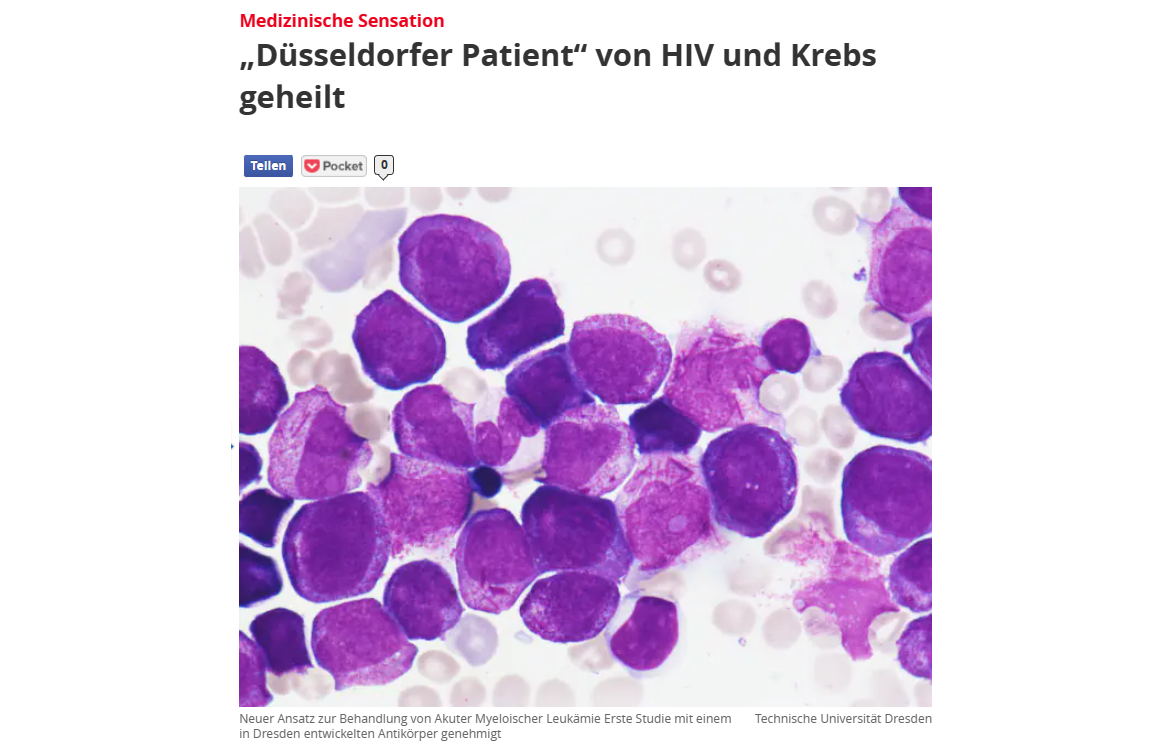This screenshot has width=1152, height=745.
Task: Save article to Pocket
Action: tap(334, 166)
